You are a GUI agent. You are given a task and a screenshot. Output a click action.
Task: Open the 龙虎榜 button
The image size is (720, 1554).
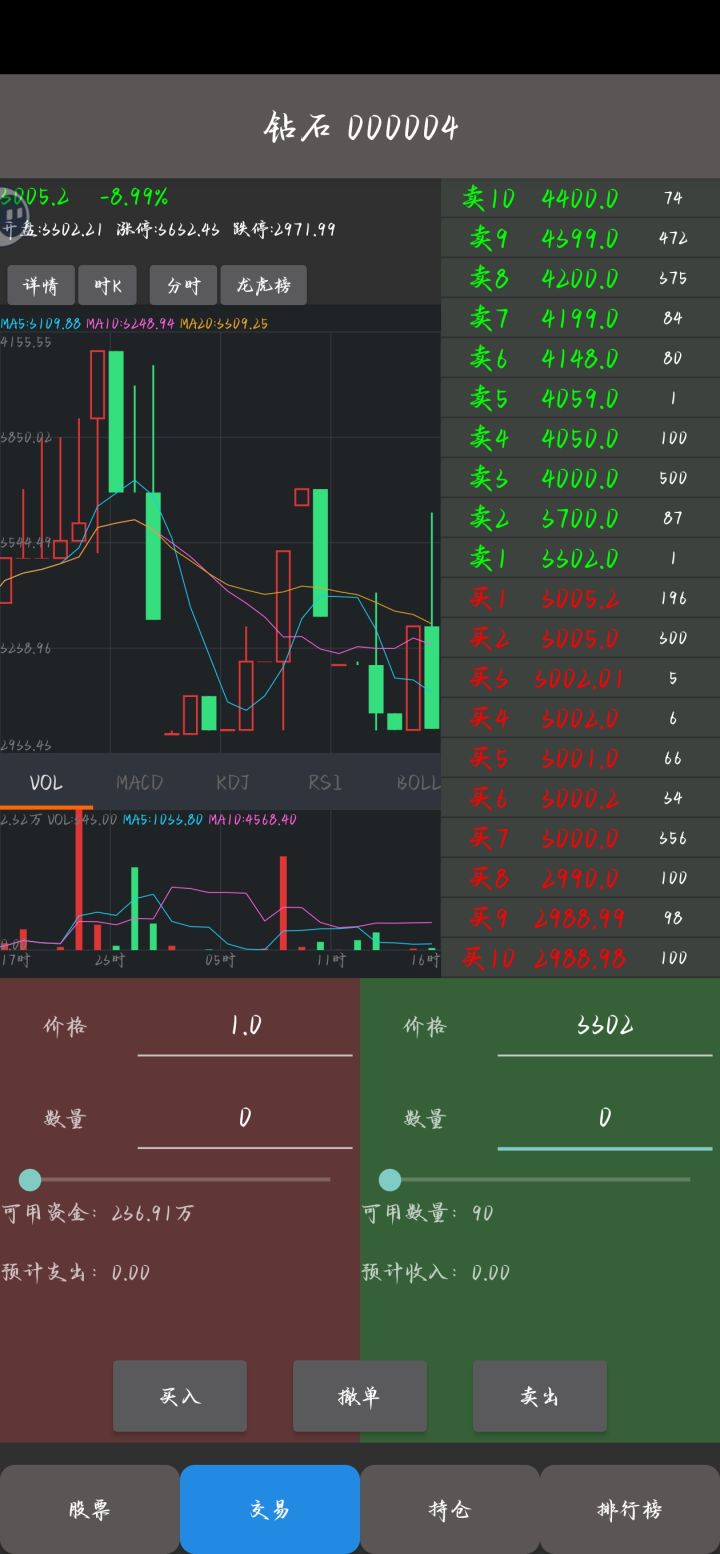click(x=263, y=285)
